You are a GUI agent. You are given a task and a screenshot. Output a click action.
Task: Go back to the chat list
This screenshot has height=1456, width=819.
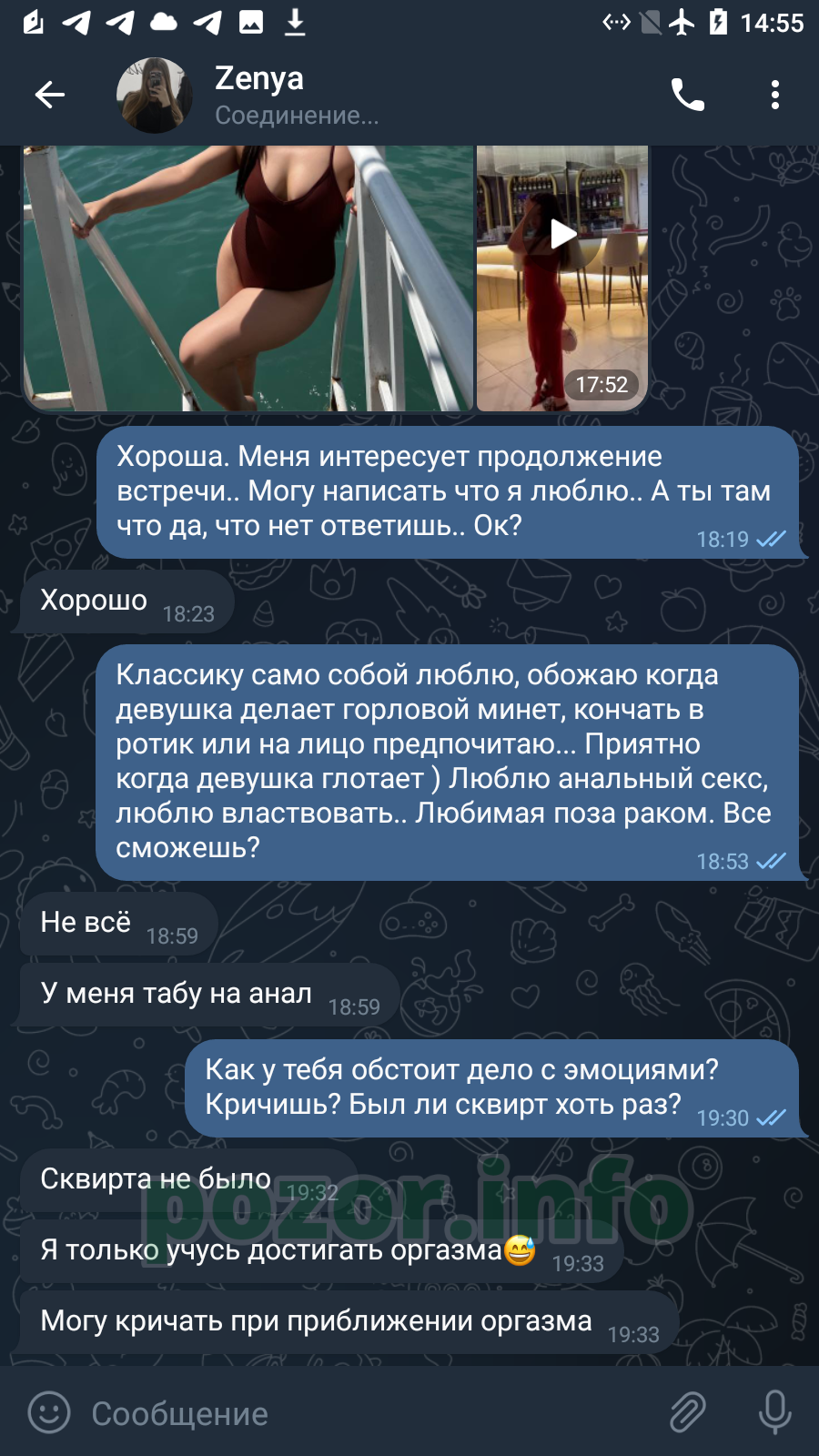[x=50, y=95]
